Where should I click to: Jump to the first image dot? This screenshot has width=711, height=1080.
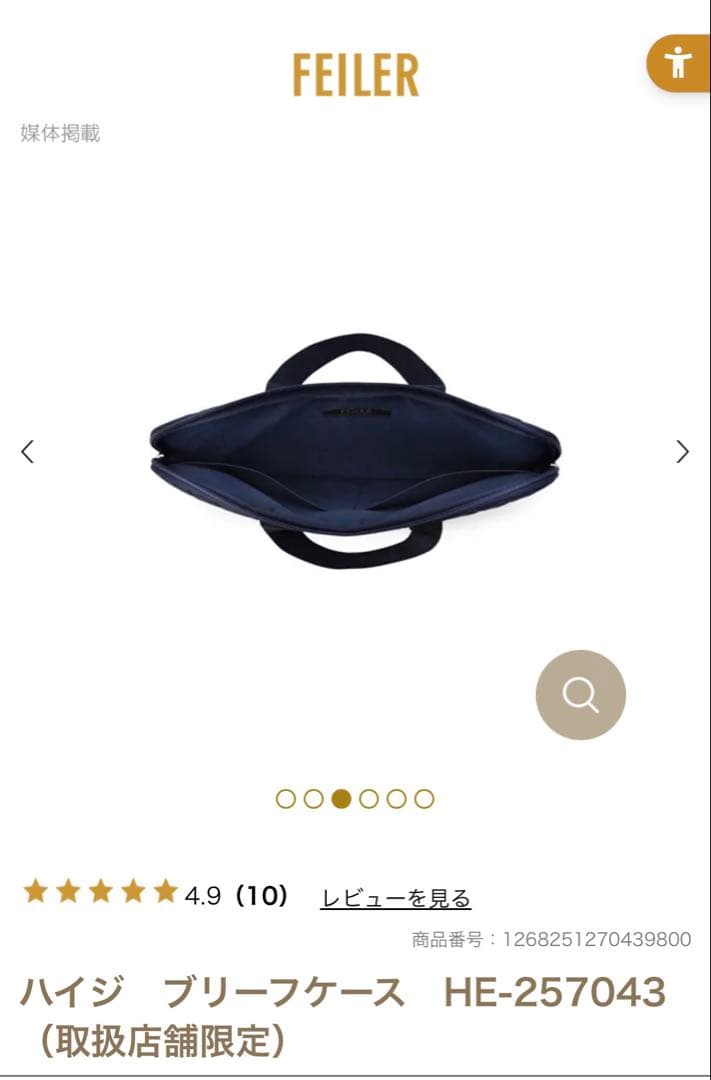(286, 799)
